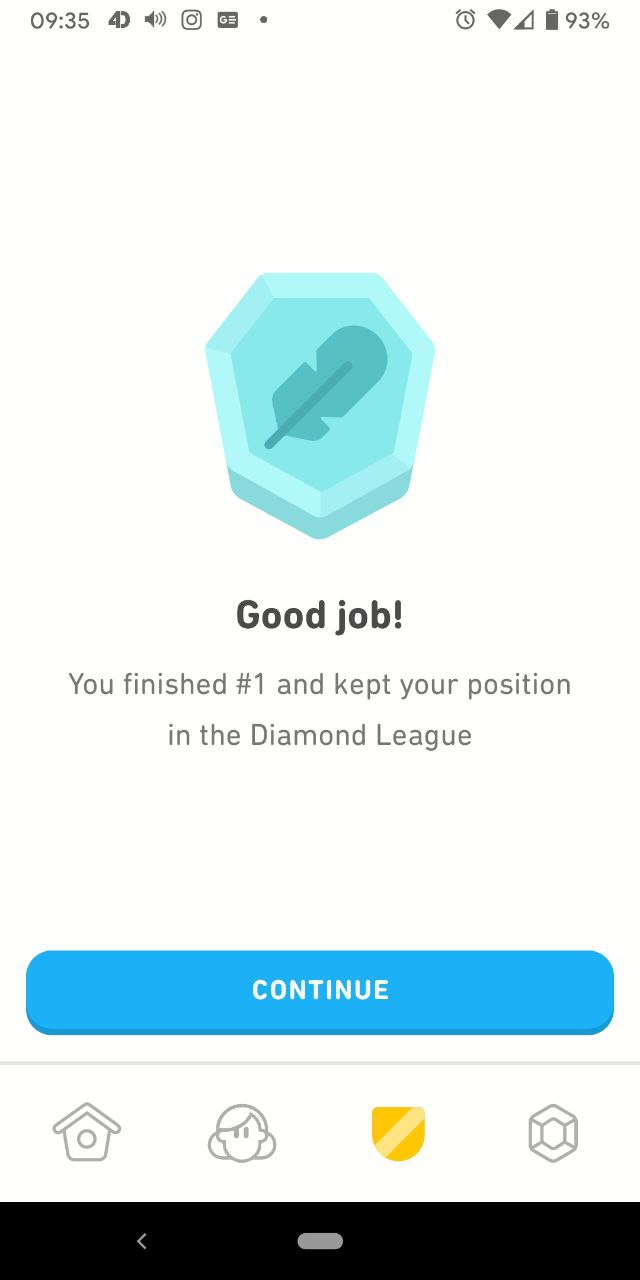Select the Leagues shield tab
The width and height of the screenshot is (640, 1280).
click(x=398, y=1133)
